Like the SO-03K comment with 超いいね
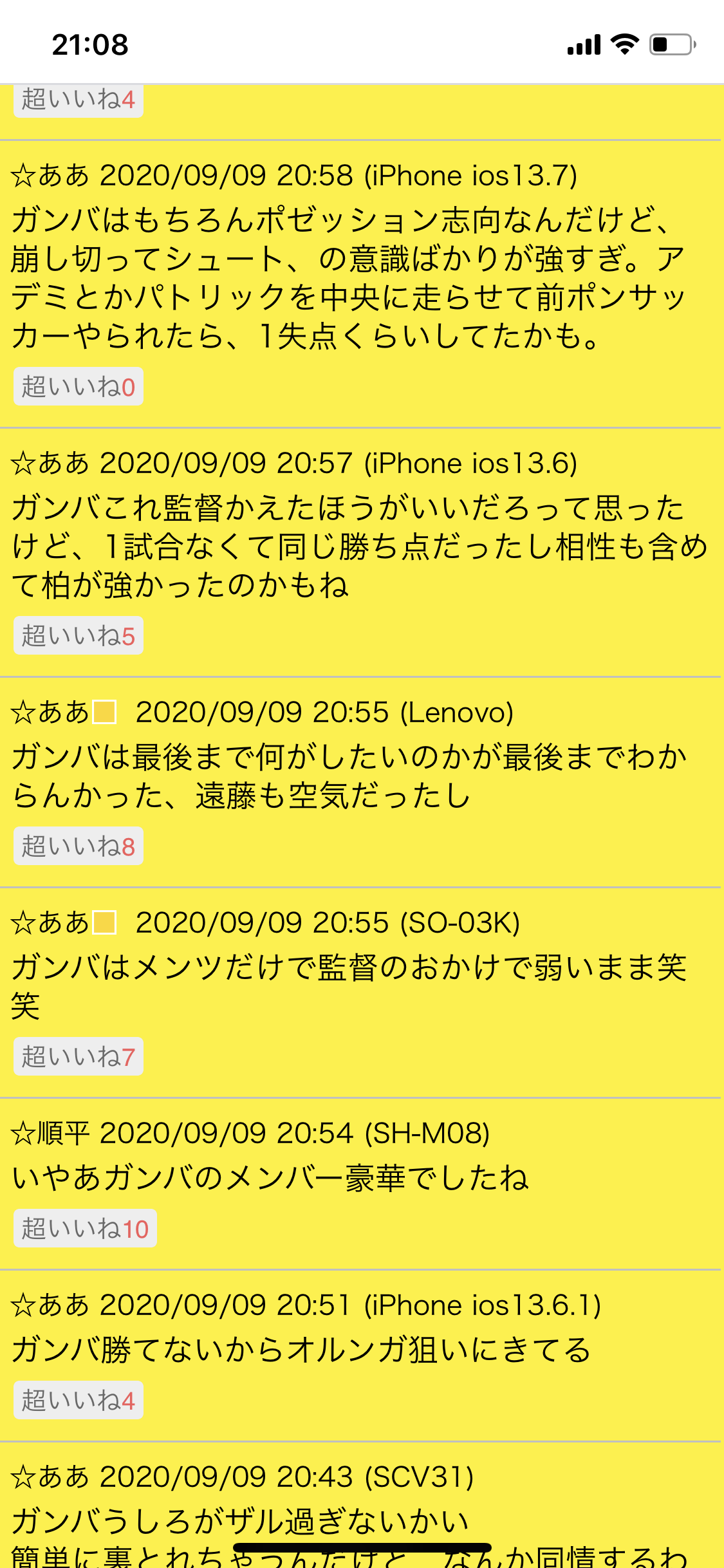The height and width of the screenshot is (1568, 724). tap(78, 1056)
